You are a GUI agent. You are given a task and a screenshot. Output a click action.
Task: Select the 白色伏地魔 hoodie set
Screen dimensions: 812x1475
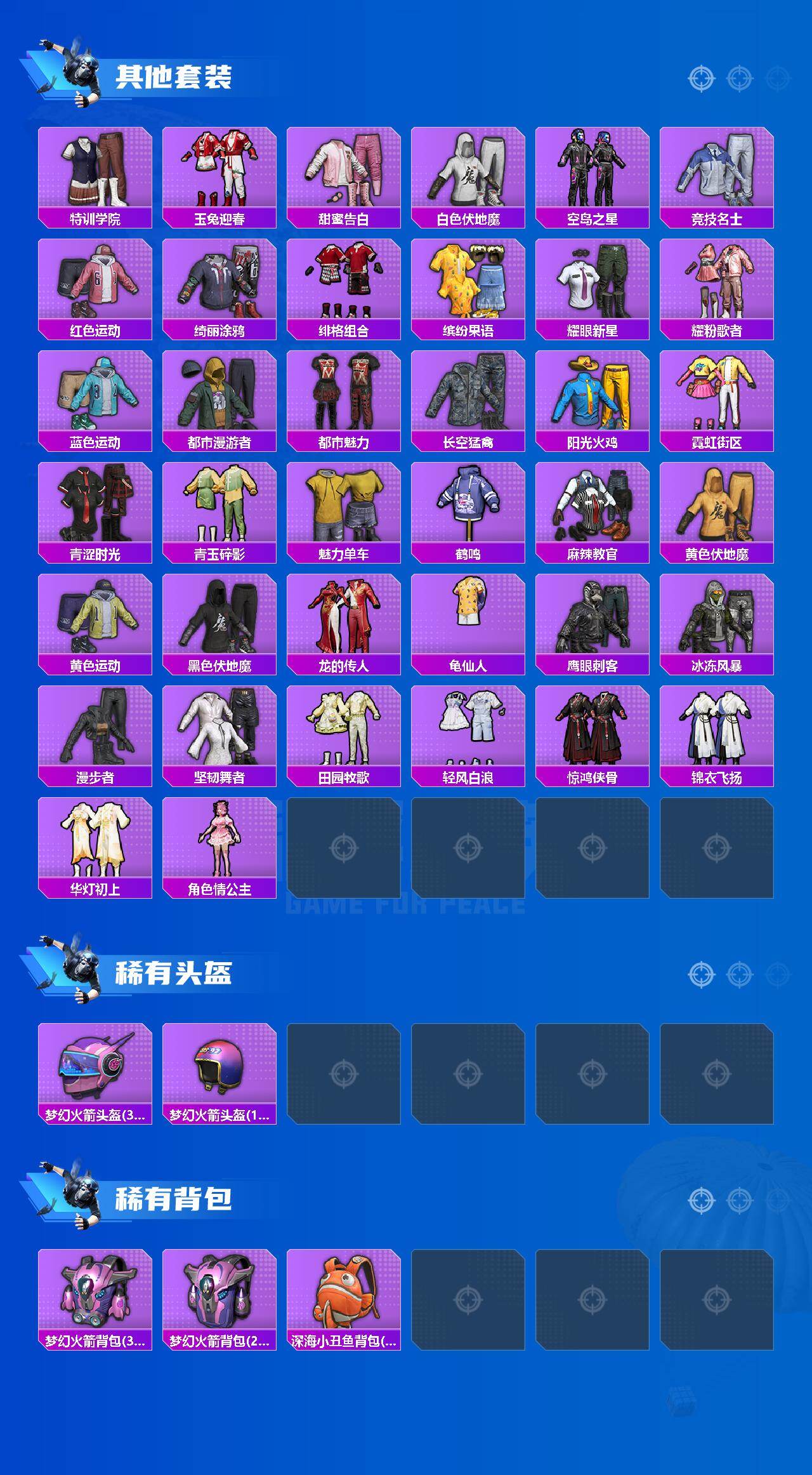pyautogui.click(x=468, y=171)
